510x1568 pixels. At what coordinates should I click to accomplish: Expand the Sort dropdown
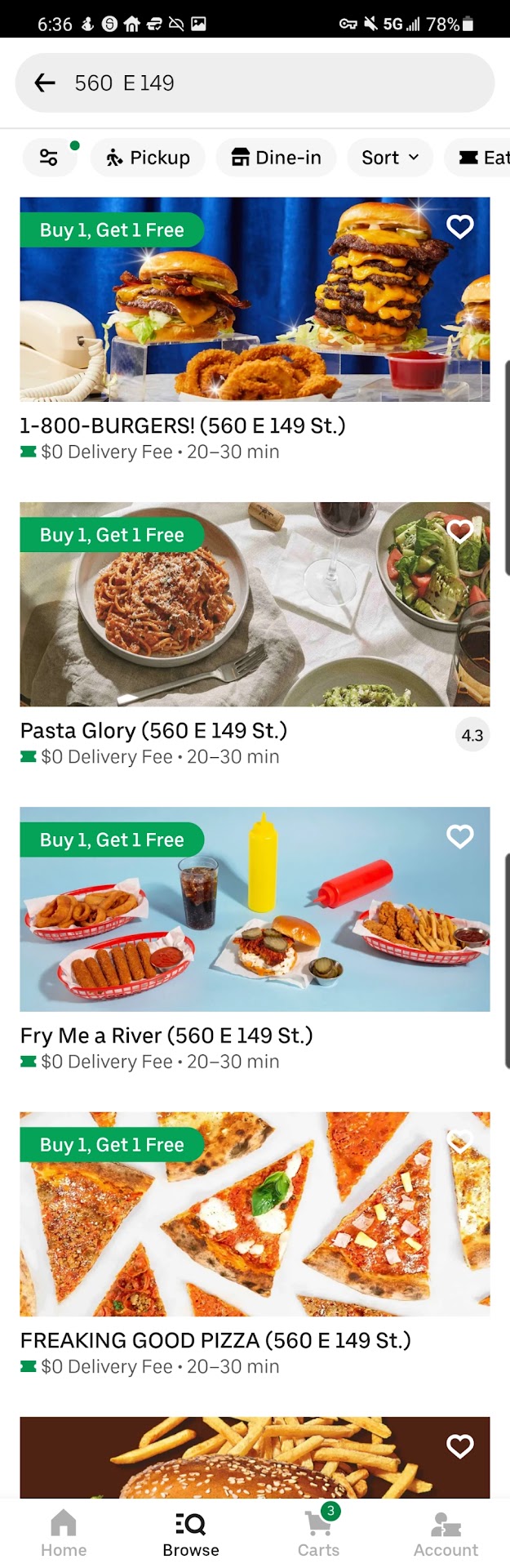pyautogui.click(x=390, y=158)
